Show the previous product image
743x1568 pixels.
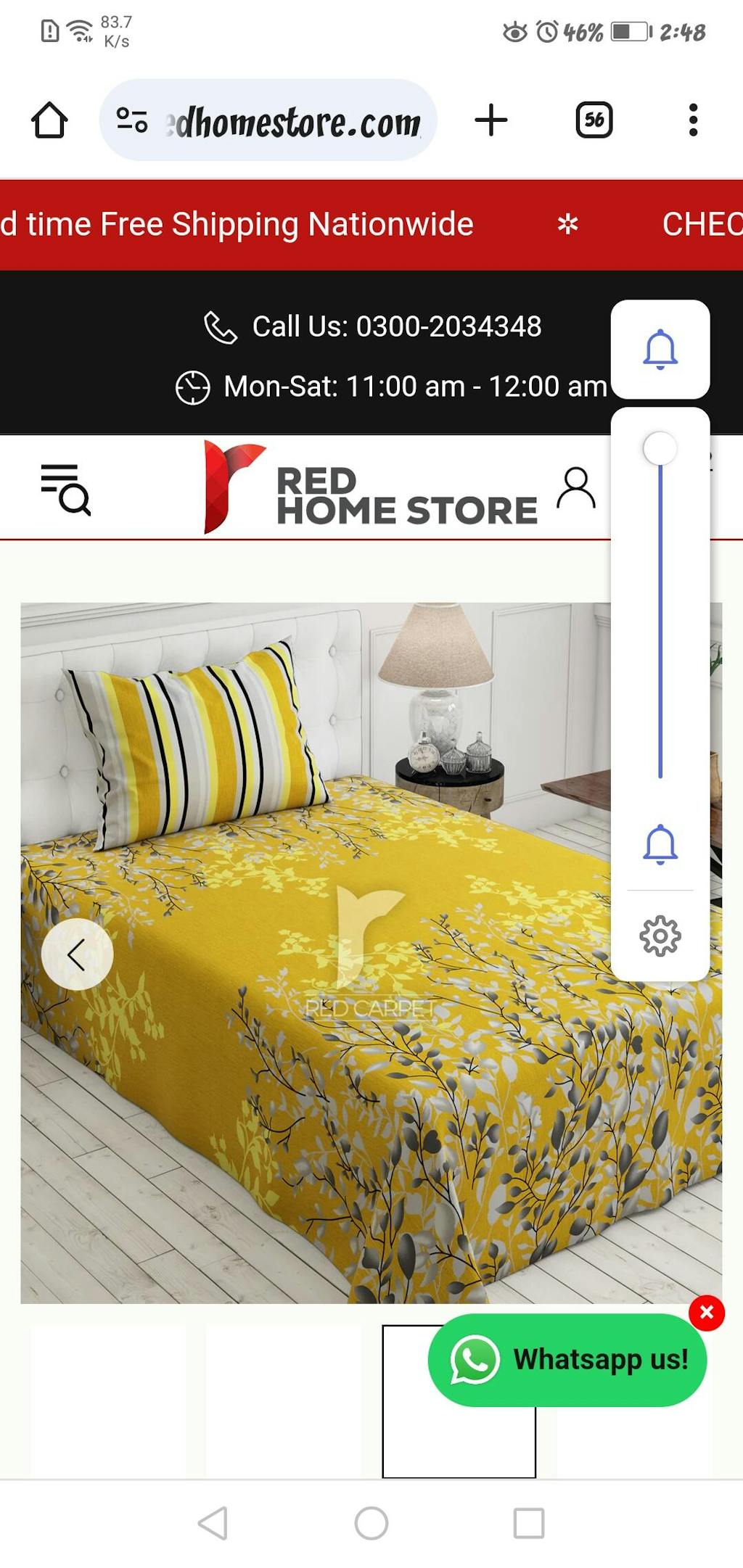click(77, 954)
